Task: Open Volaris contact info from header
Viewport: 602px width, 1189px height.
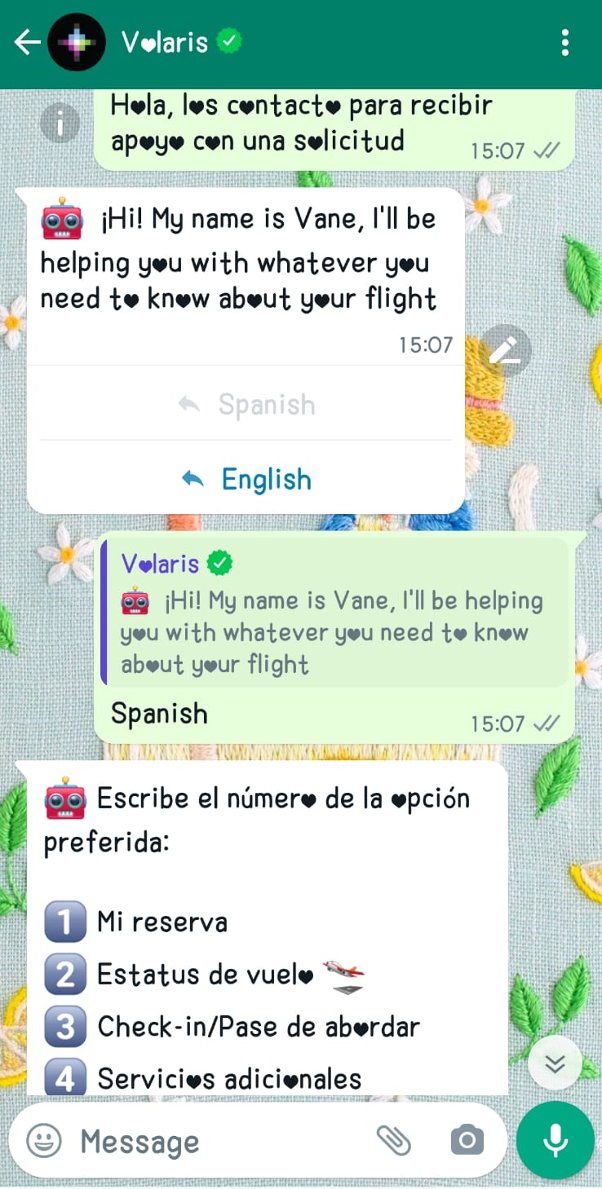Action: coord(165,42)
